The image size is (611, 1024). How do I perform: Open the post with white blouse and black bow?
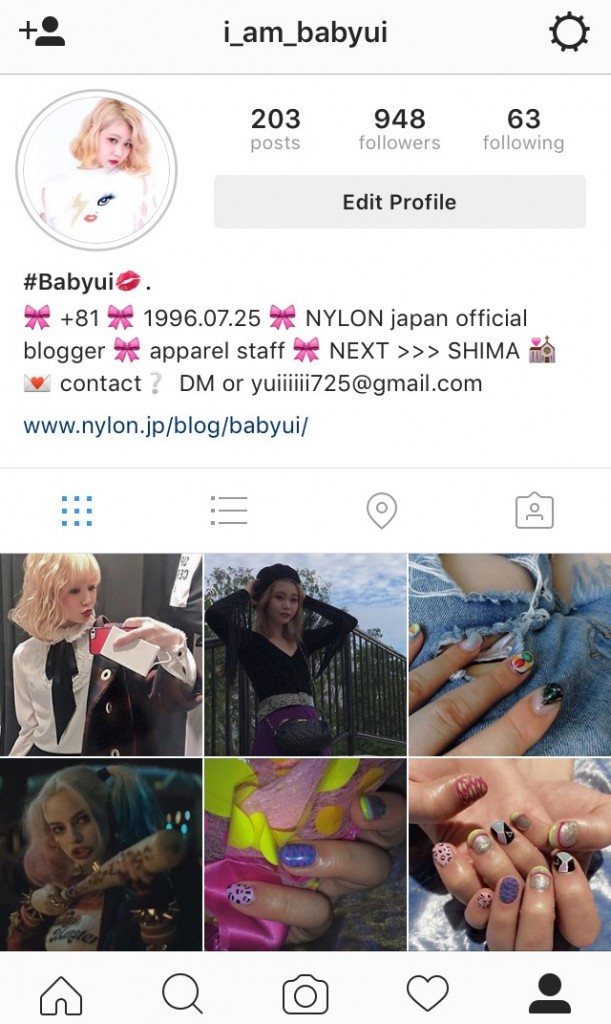point(100,654)
